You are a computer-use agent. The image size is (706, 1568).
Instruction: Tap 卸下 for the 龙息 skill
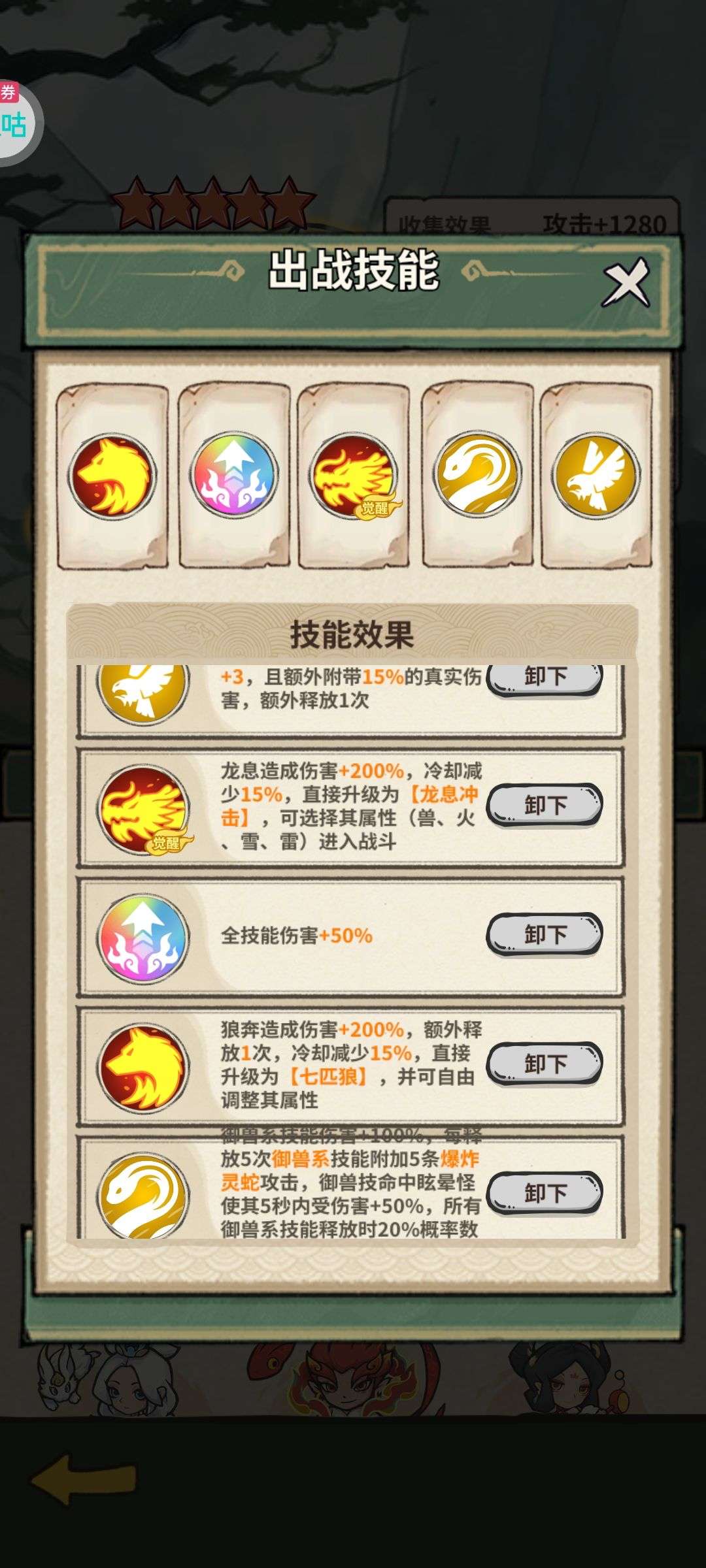click(x=544, y=805)
